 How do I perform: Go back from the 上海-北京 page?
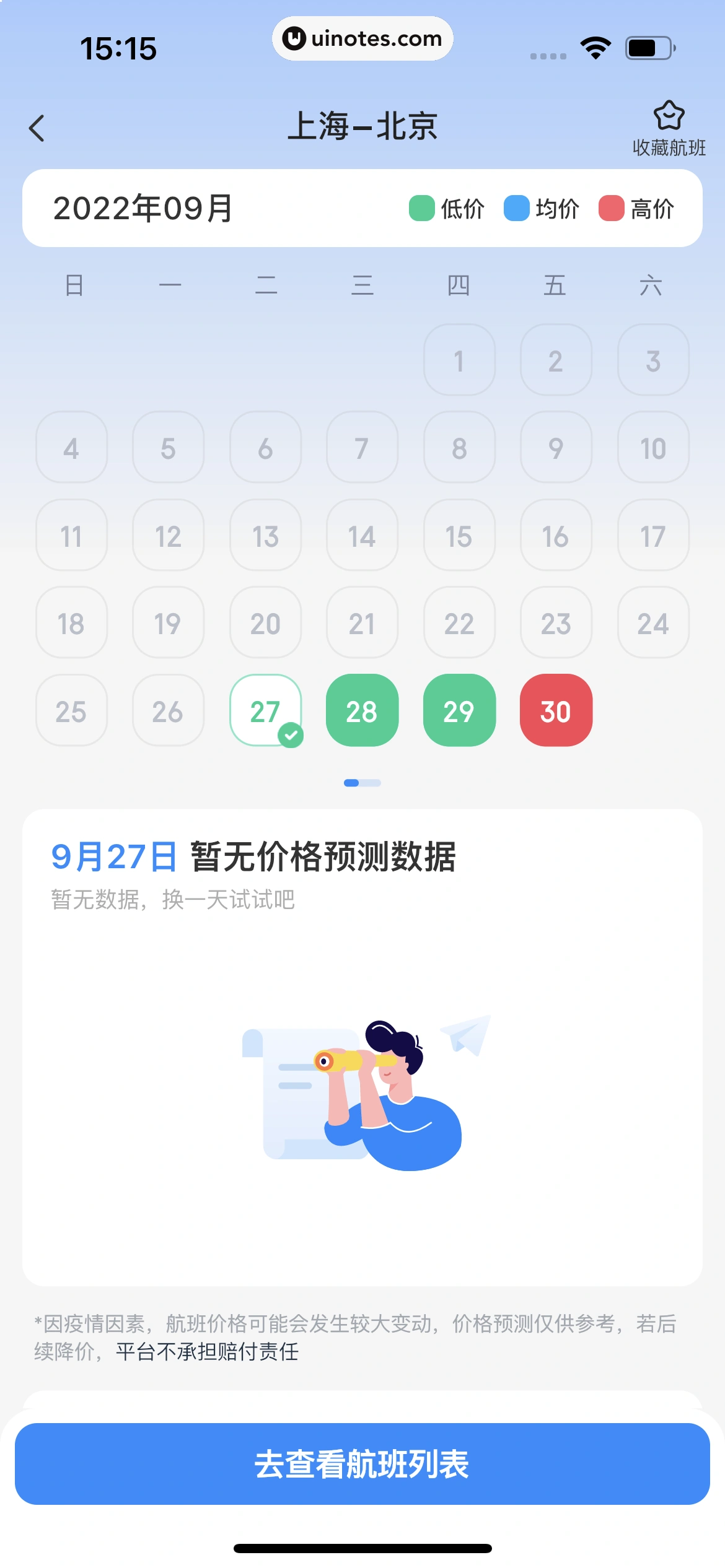[x=37, y=128]
